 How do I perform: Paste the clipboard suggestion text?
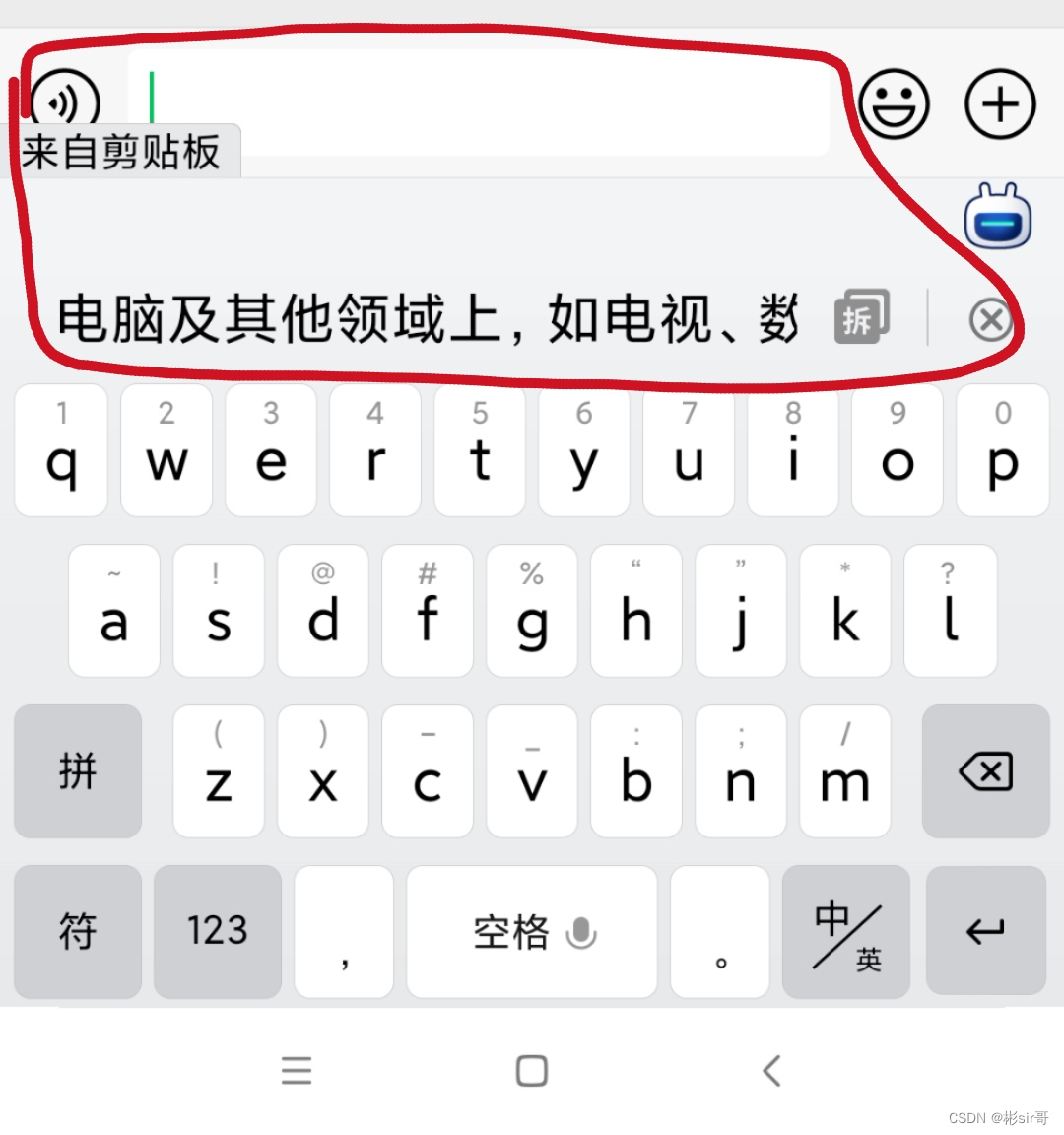point(426,319)
